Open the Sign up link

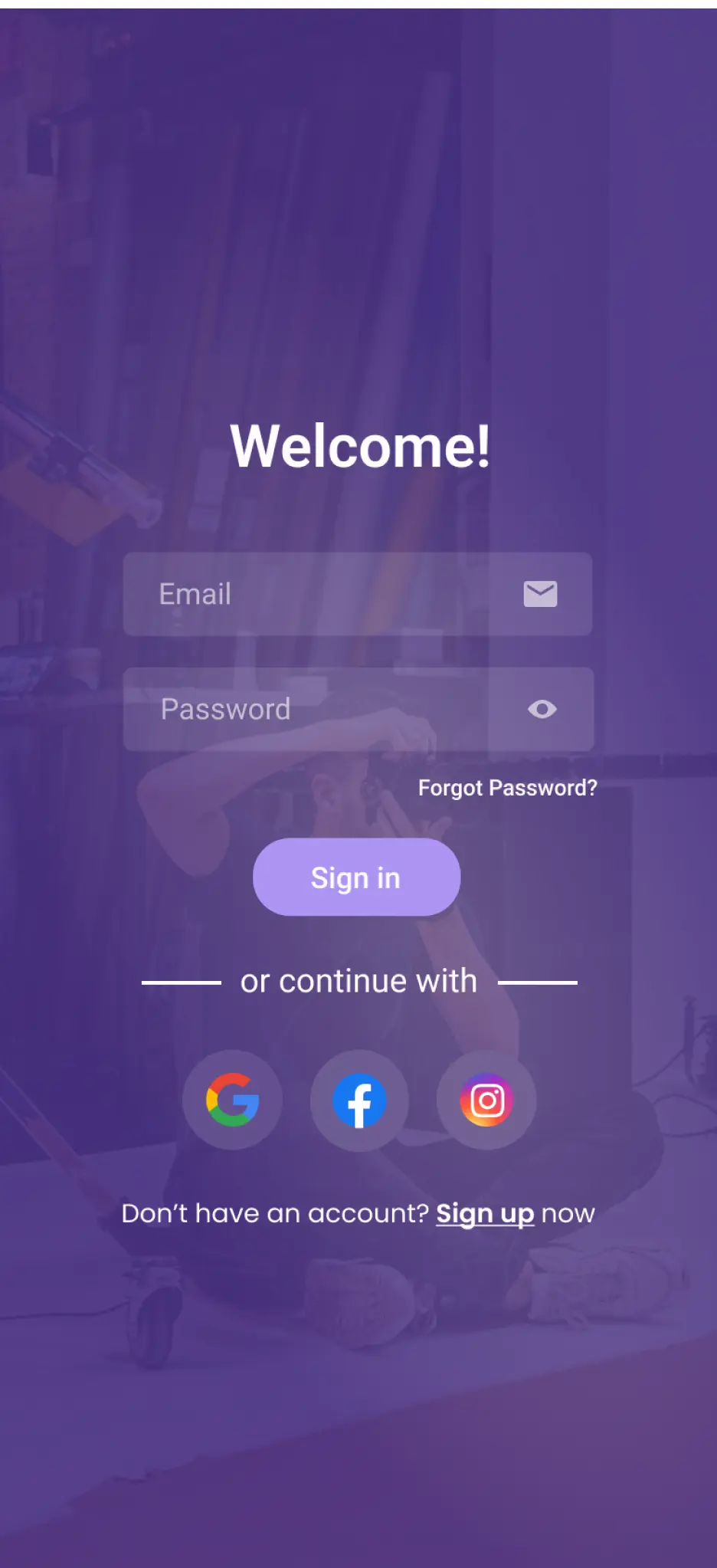[484, 1213]
